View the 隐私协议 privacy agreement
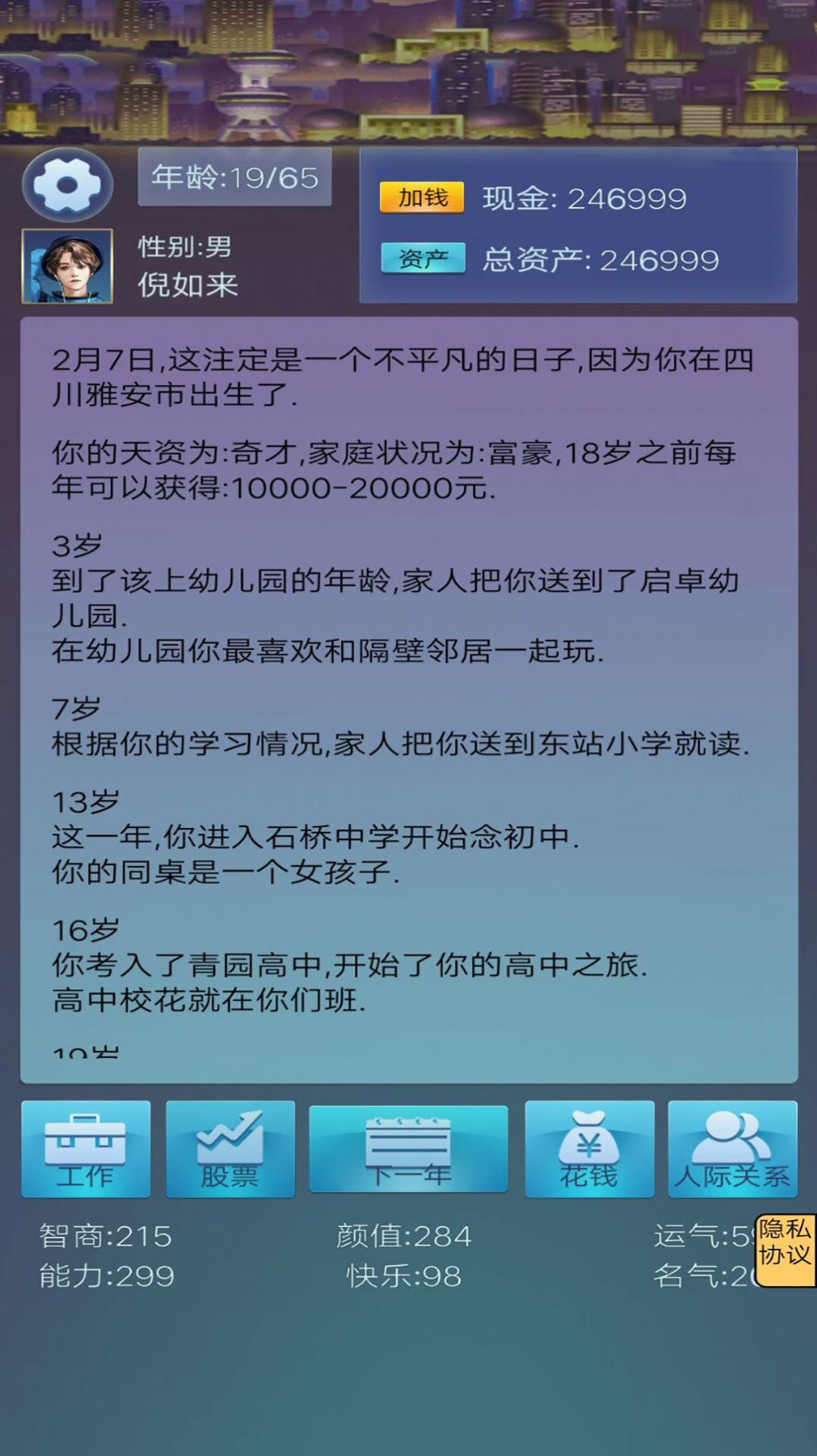The width and height of the screenshot is (817, 1456). [785, 1252]
